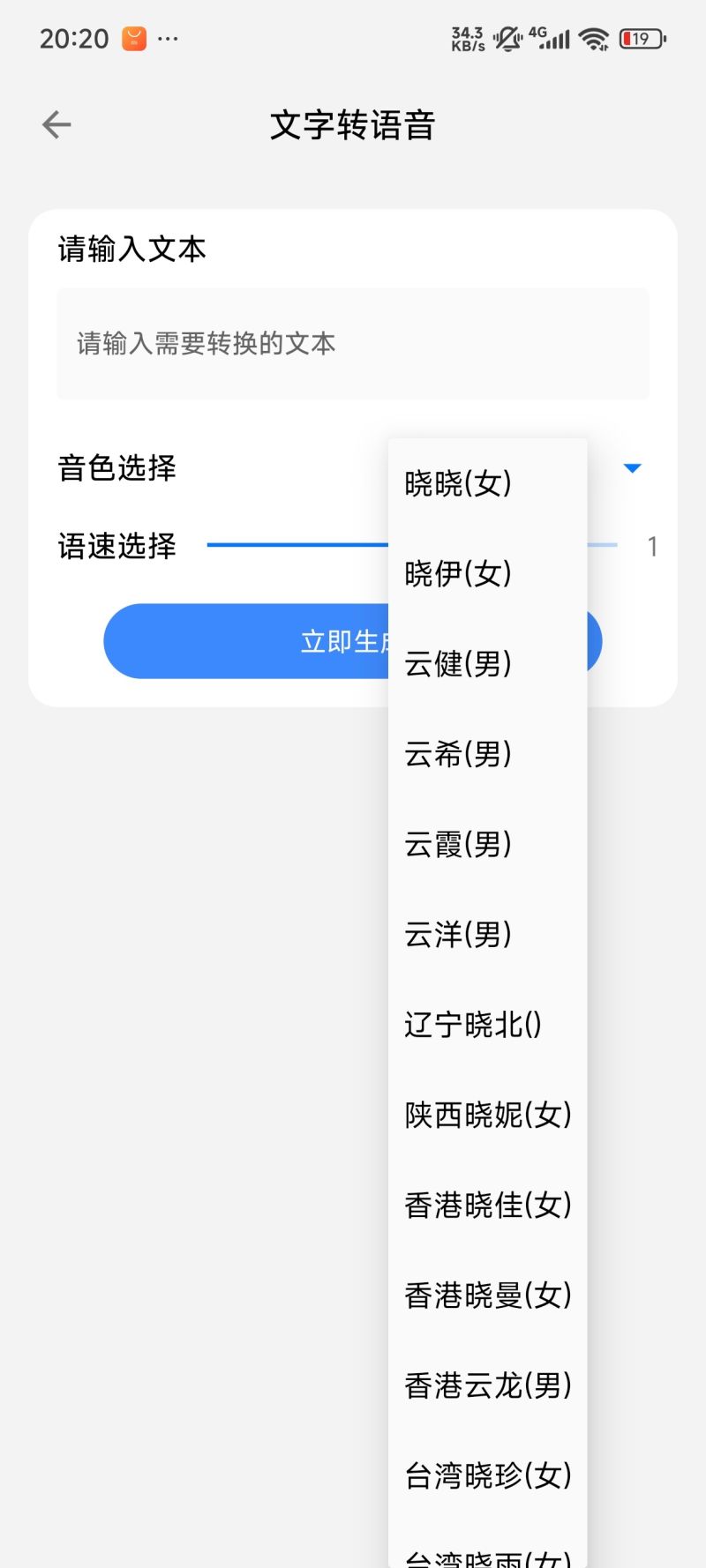Viewport: 706px width, 1568px height.
Task: Select the 晓晓(女) voice
Action: (486, 483)
